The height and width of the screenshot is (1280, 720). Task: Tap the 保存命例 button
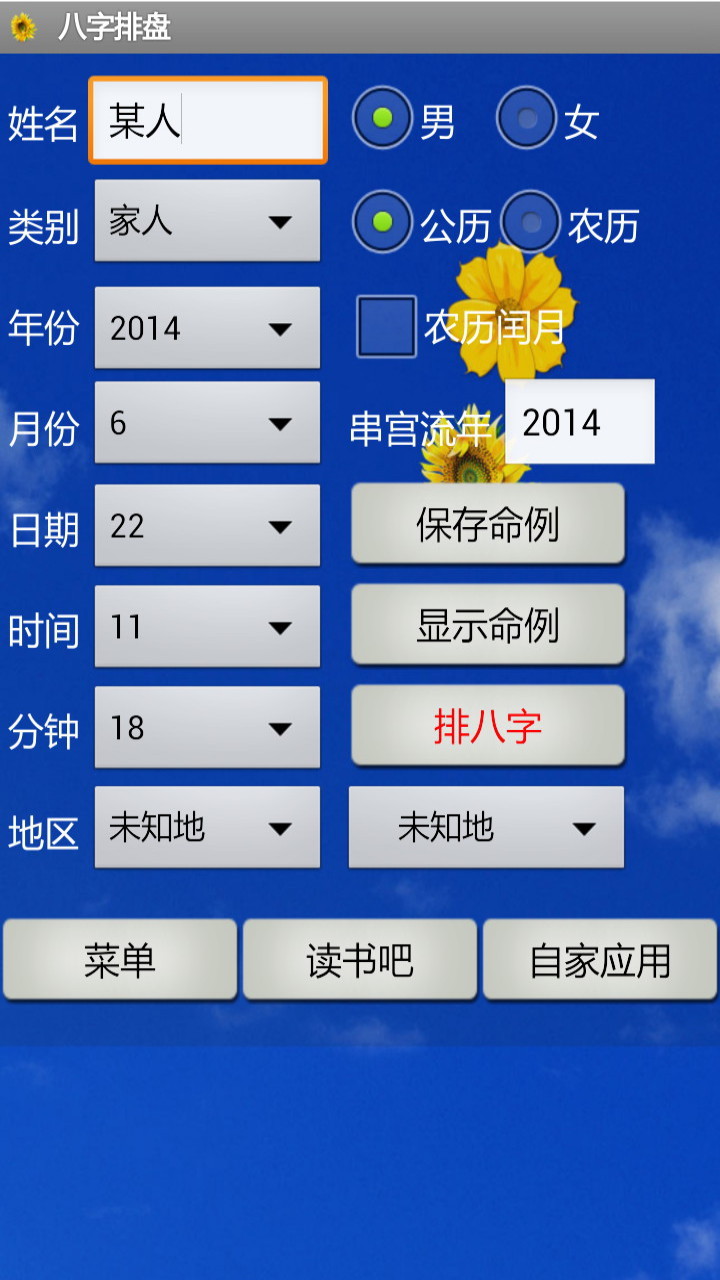pos(488,524)
